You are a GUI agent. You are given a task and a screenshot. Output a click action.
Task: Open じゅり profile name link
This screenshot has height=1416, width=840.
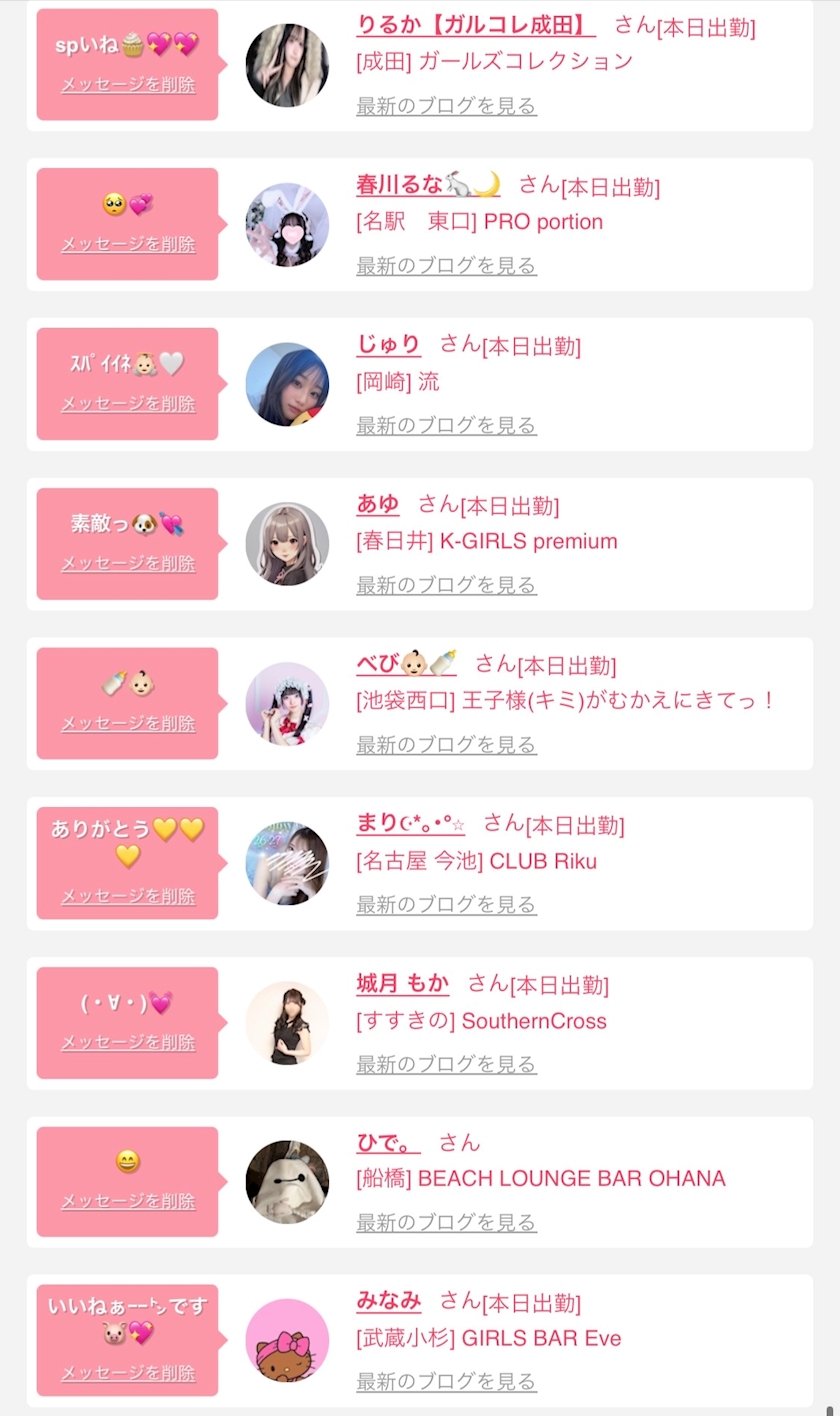[389, 344]
